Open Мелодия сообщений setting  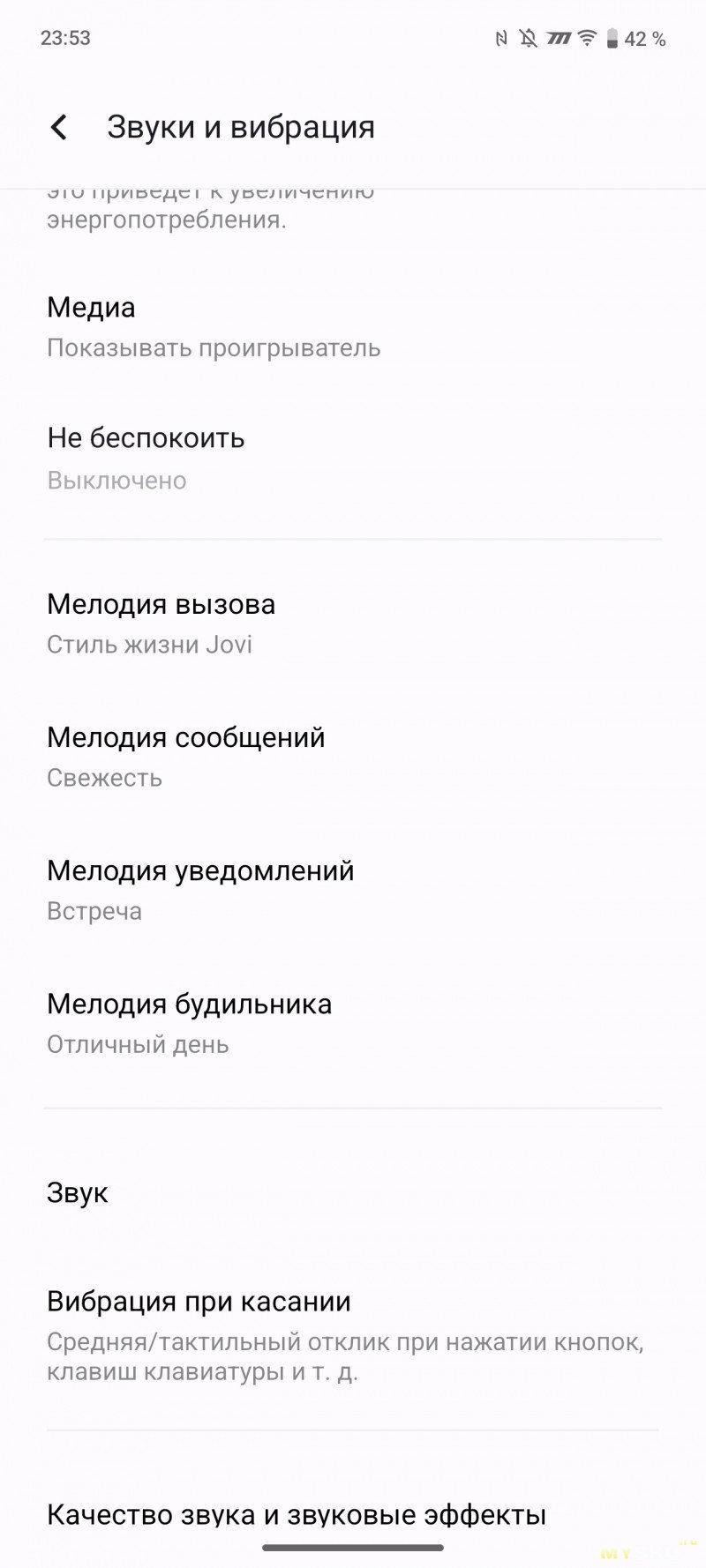(x=353, y=757)
